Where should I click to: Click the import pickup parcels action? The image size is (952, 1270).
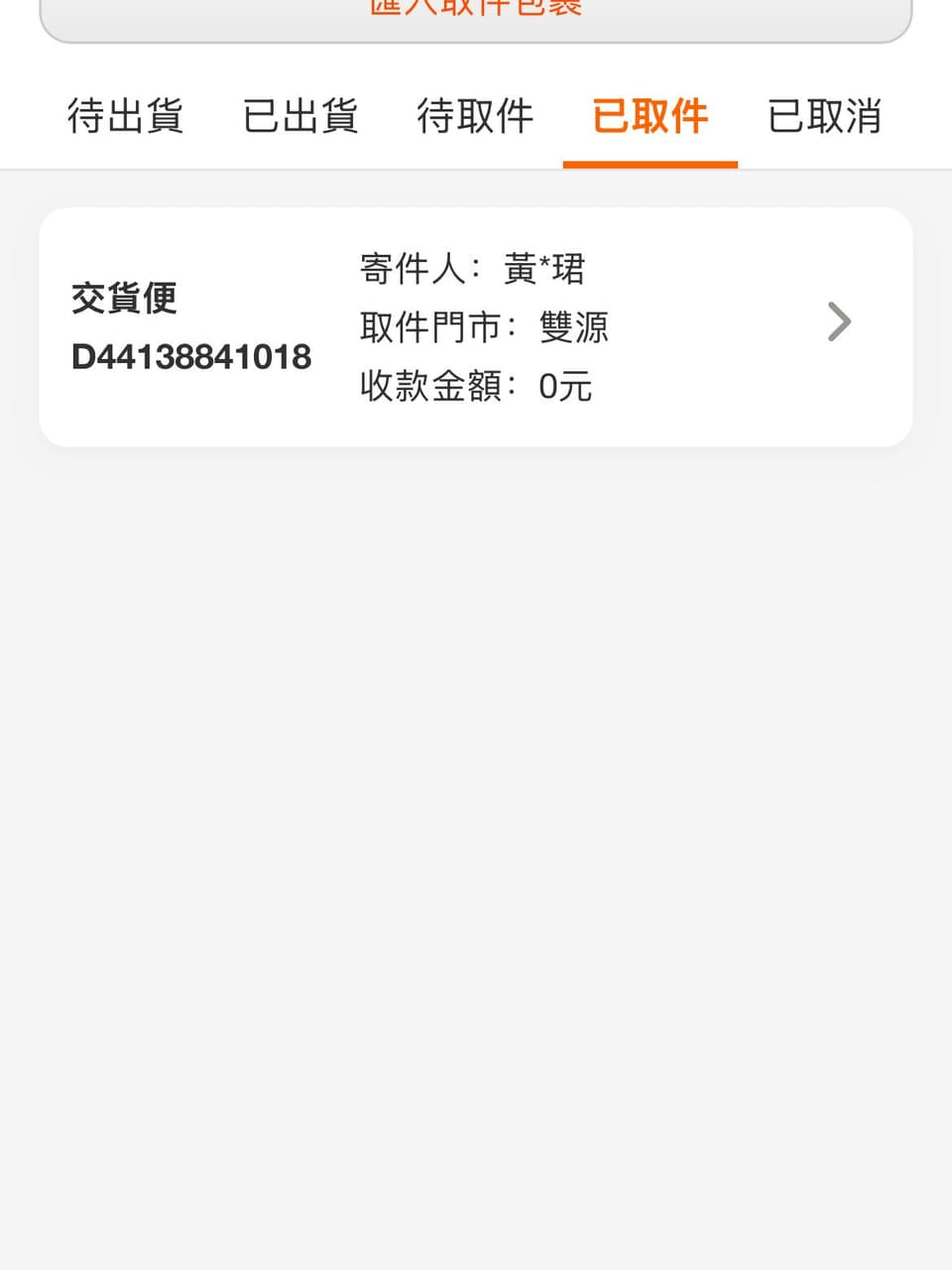click(476, 8)
